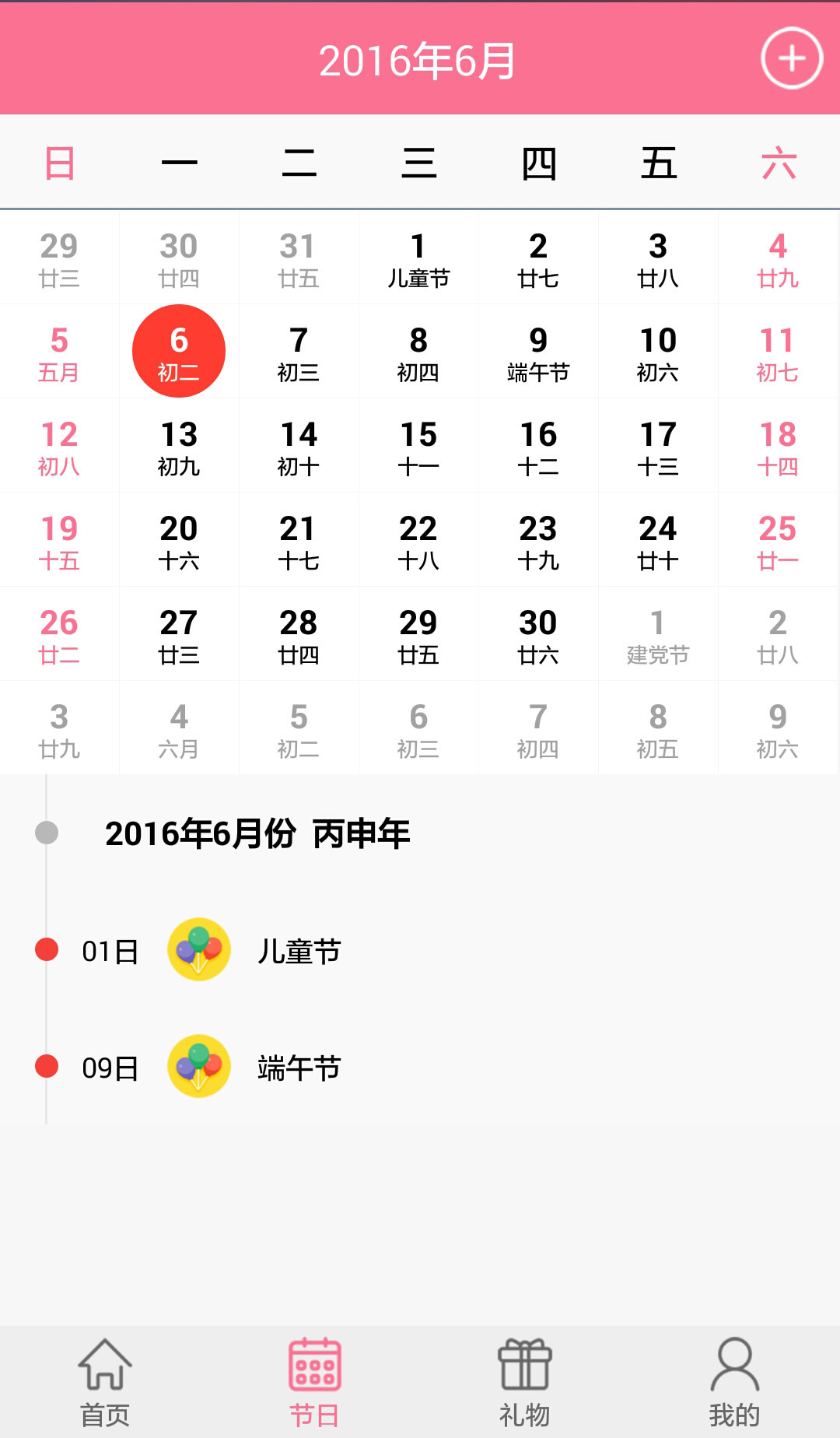
Task: Select June 1 儿童节 on the calendar
Action: pyautogui.click(x=418, y=259)
